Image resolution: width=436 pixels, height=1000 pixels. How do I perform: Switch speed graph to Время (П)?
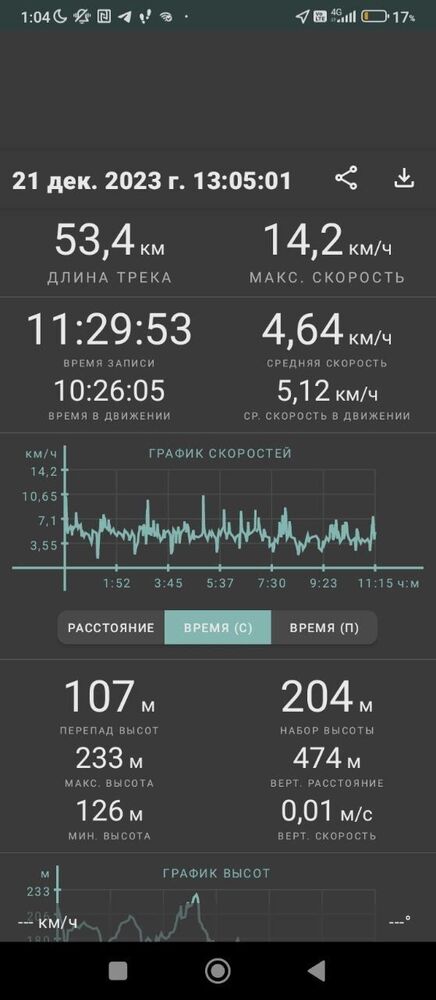click(x=324, y=628)
